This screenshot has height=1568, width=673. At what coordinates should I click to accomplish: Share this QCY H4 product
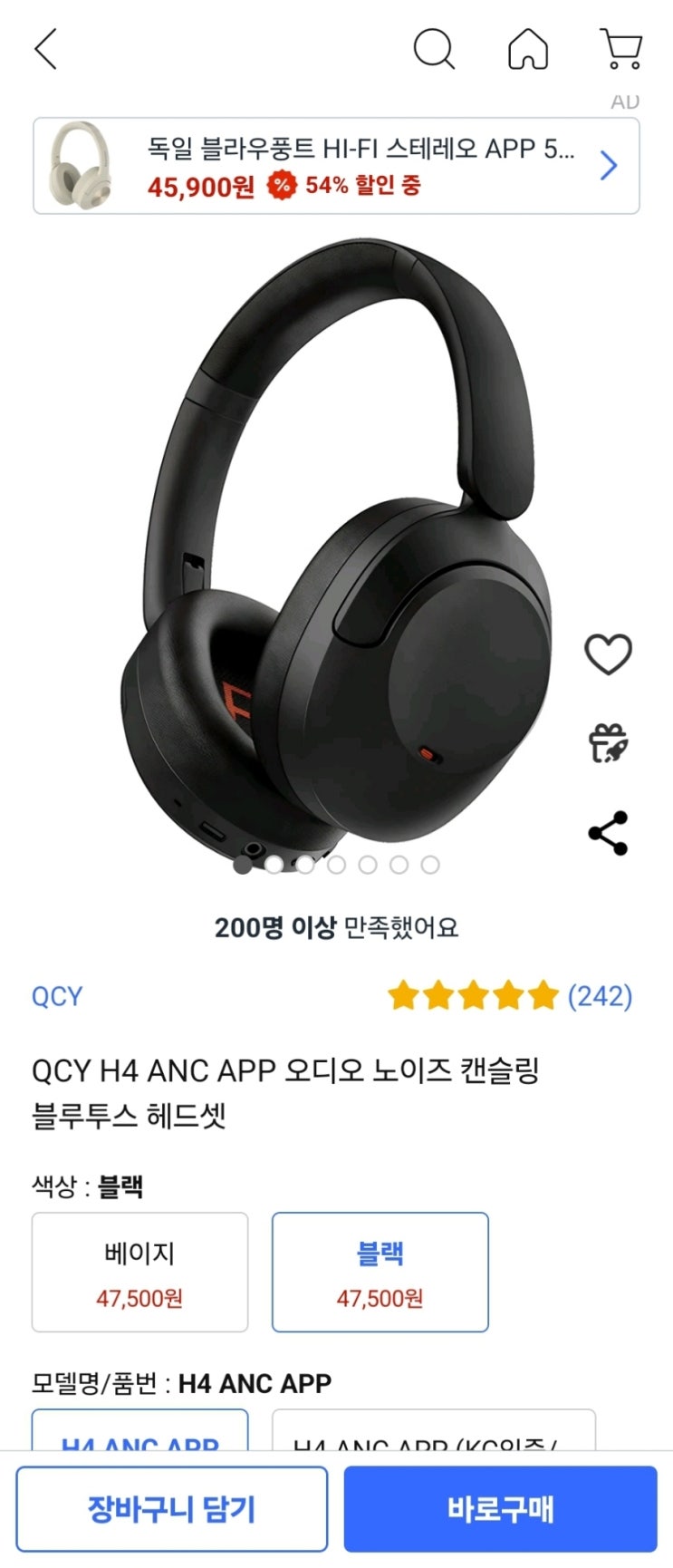[x=608, y=833]
